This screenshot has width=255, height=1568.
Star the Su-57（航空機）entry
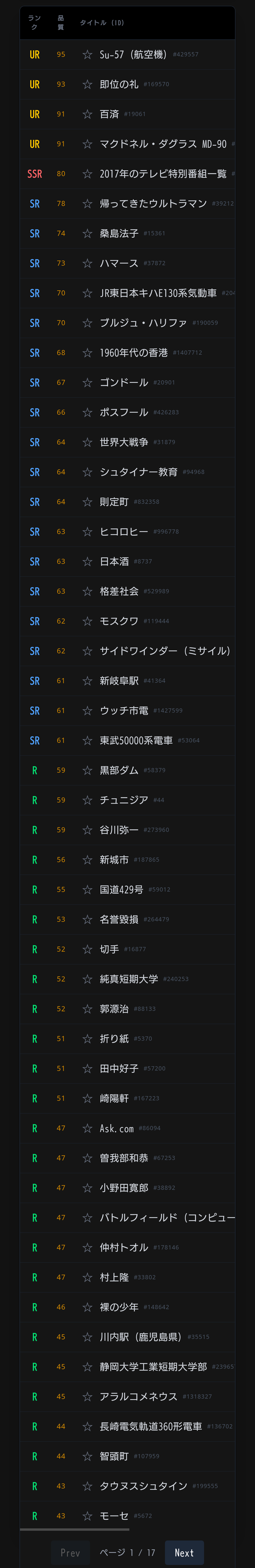pyautogui.click(x=87, y=55)
